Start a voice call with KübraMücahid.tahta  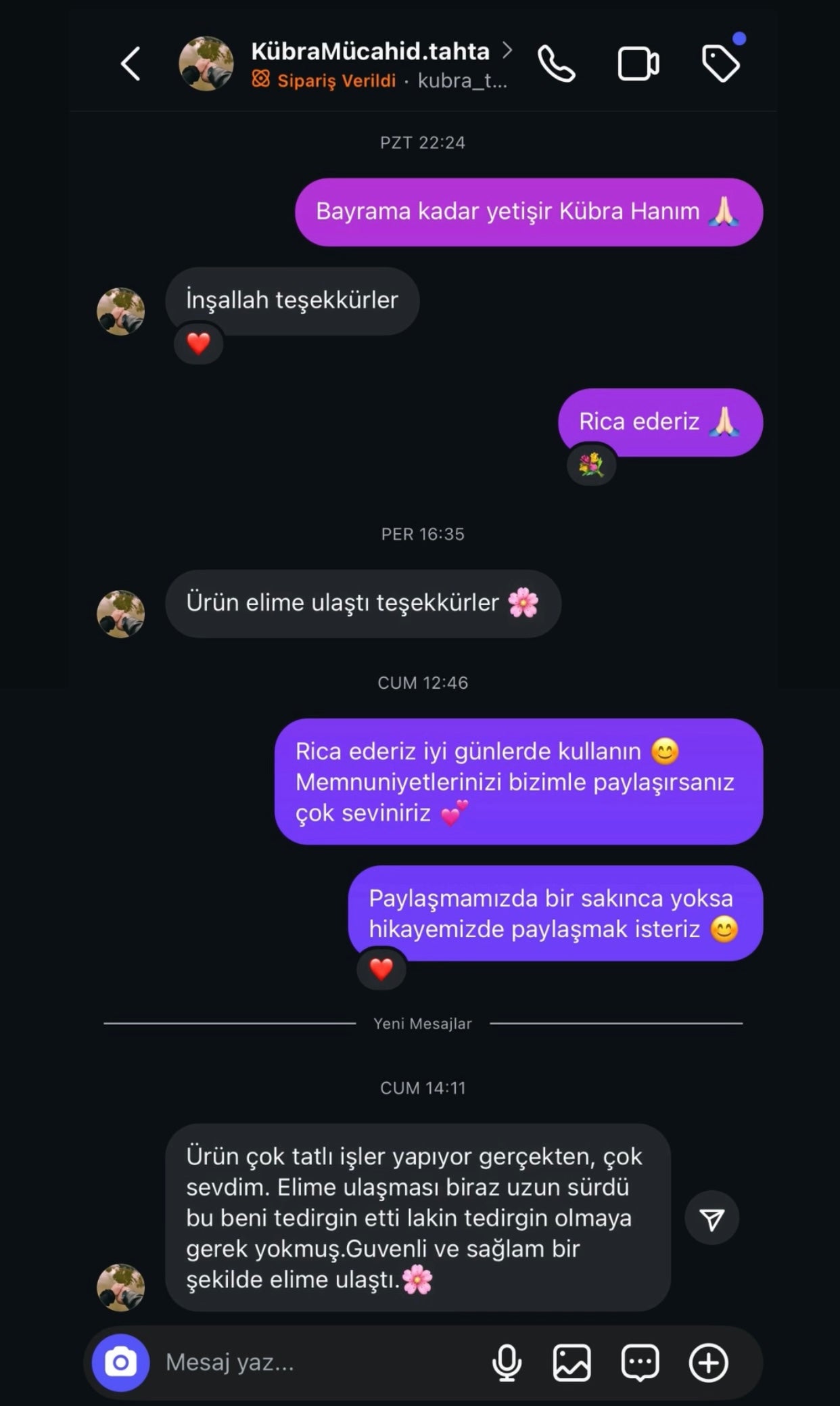click(557, 64)
